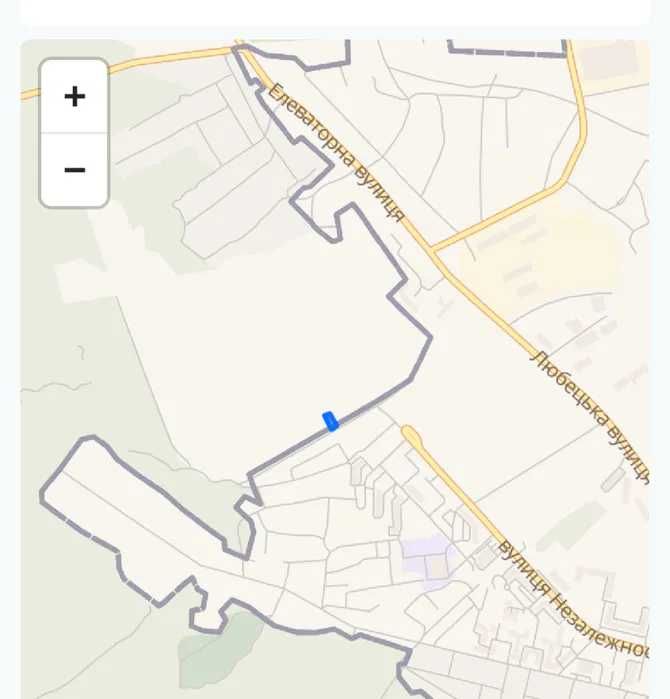
Task: Zoom in on the map
Action: coord(74,97)
